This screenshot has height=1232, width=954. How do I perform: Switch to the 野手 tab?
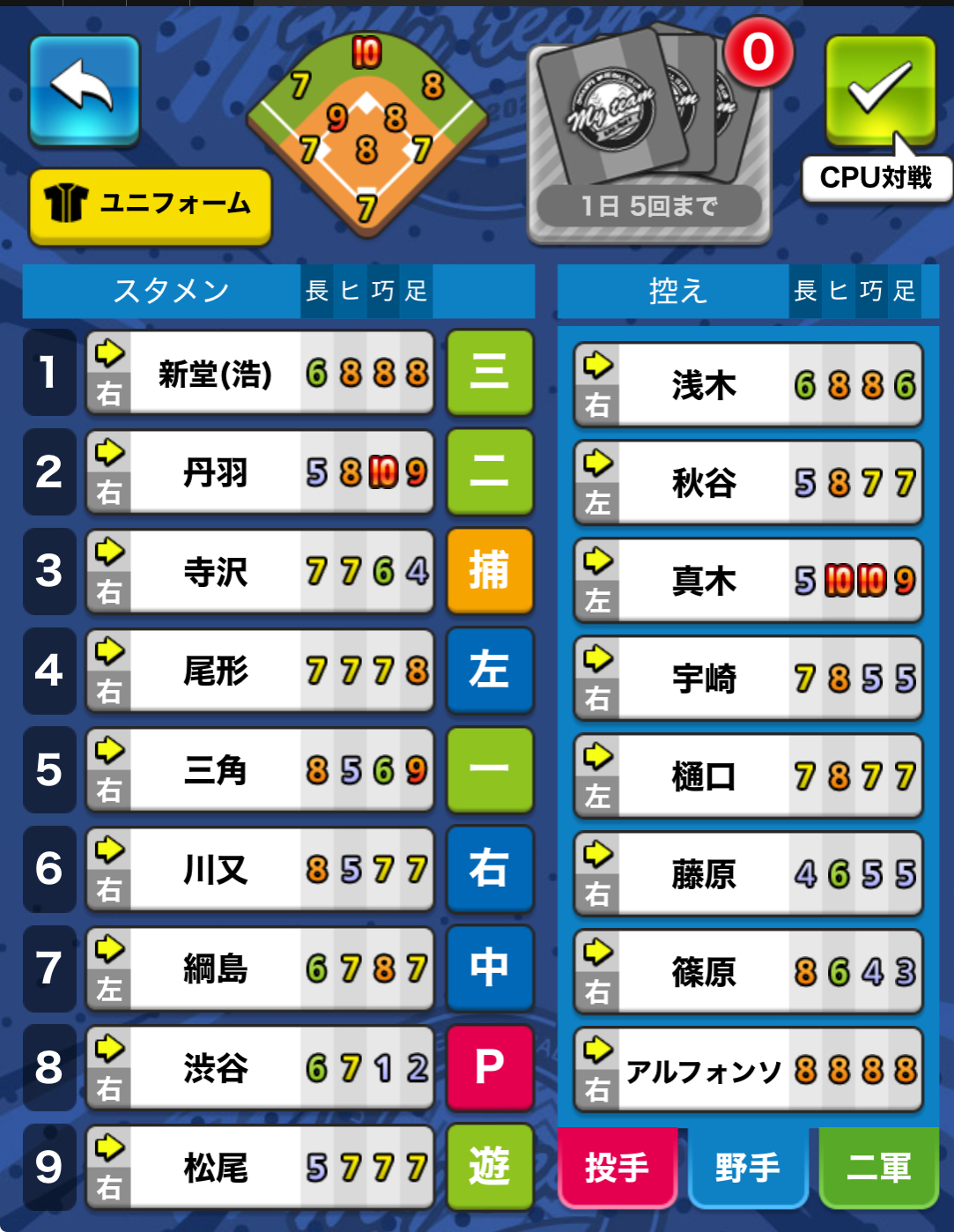click(748, 1168)
